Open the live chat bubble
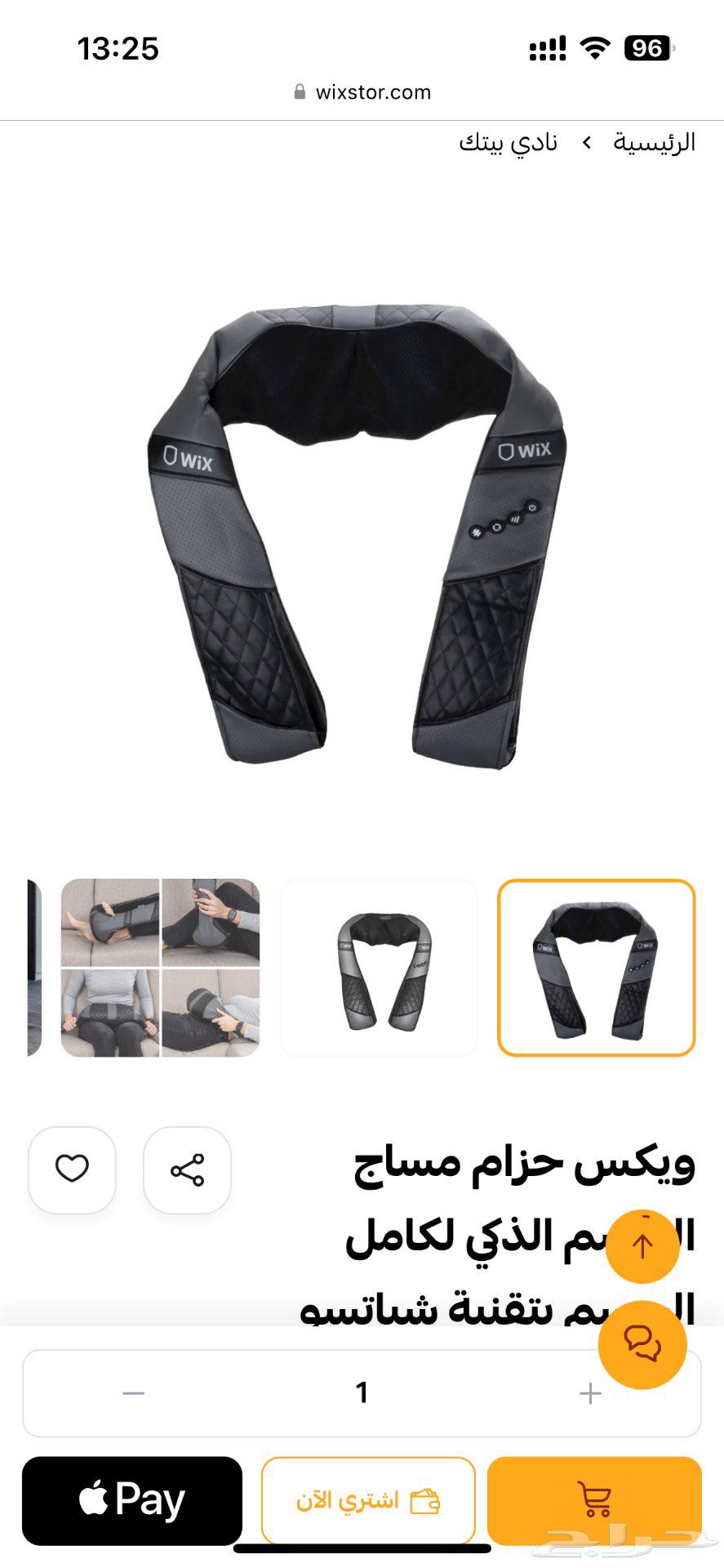The image size is (724, 1568). point(642,1344)
